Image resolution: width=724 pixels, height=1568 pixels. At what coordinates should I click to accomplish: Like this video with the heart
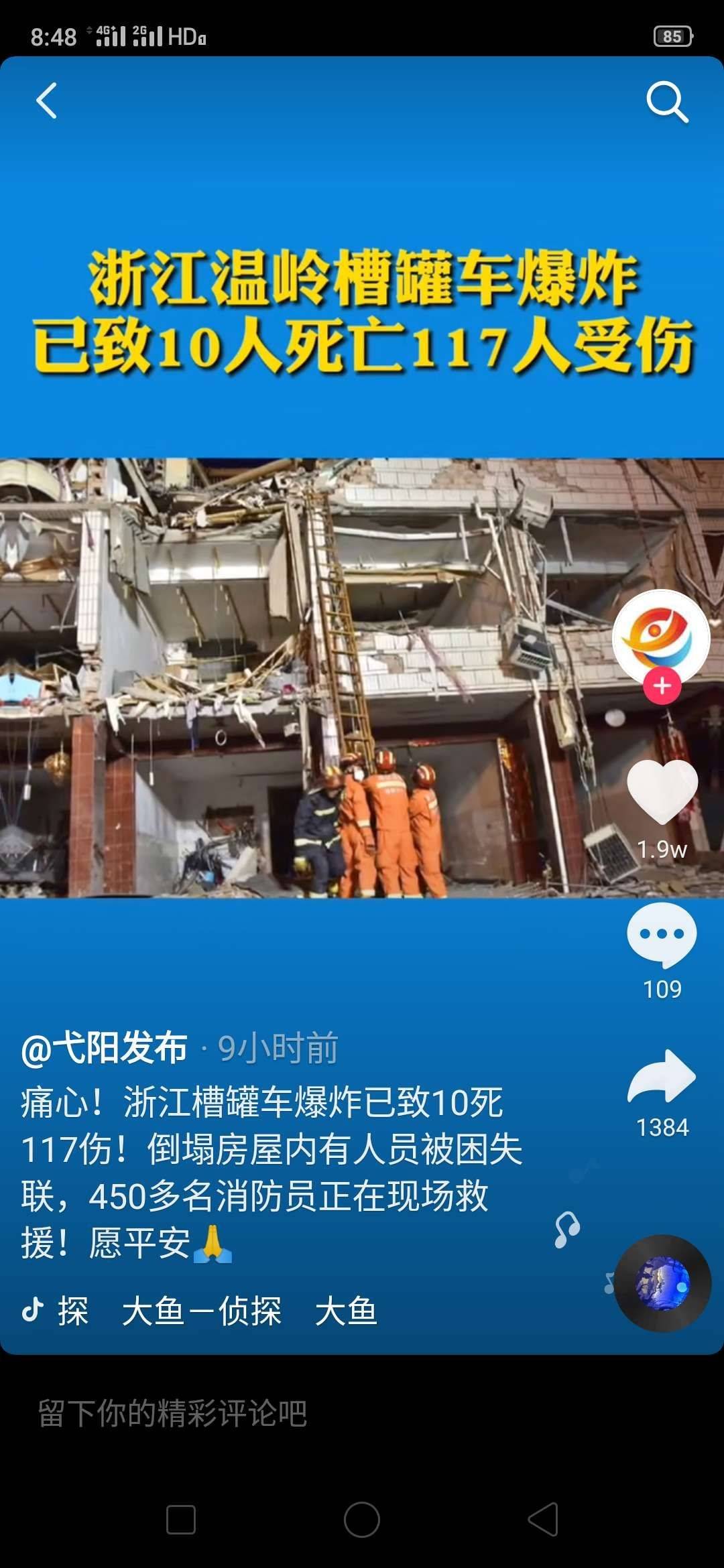(662, 792)
